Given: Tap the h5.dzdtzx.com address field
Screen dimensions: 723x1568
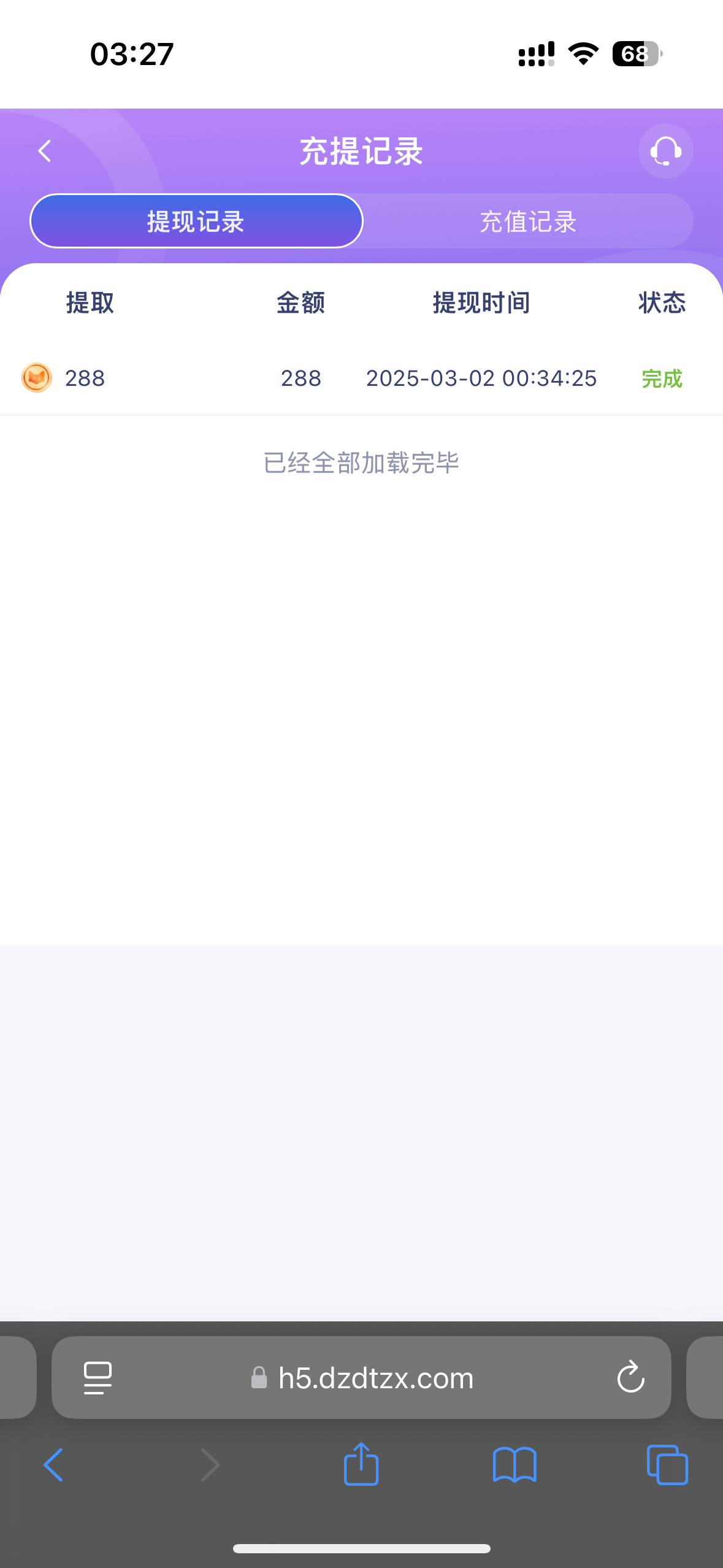Looking at the screenshot, I should pos(361,1378).
